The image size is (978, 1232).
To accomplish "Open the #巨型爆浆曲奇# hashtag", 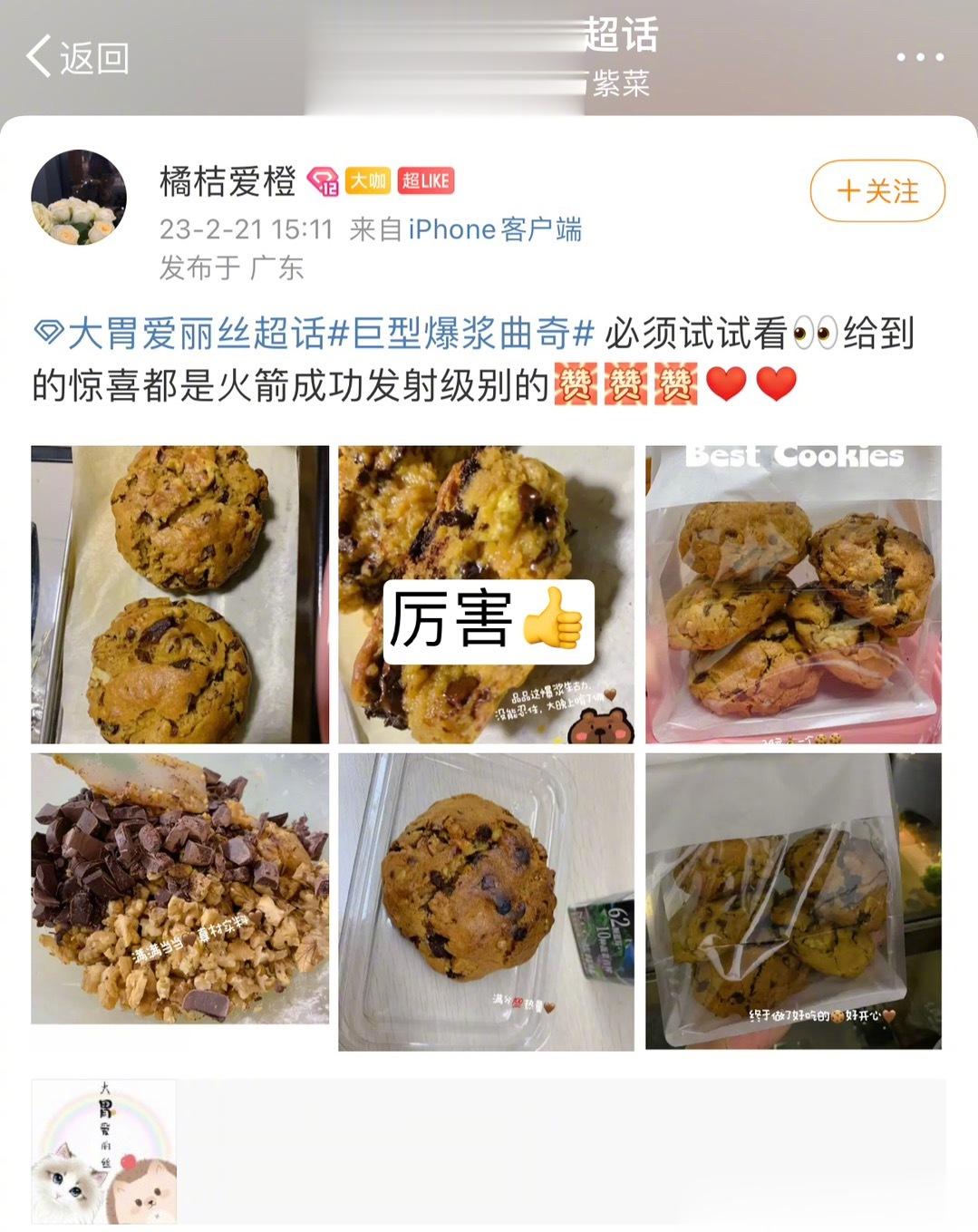I will pyautogui.click(x=460, y=334).
